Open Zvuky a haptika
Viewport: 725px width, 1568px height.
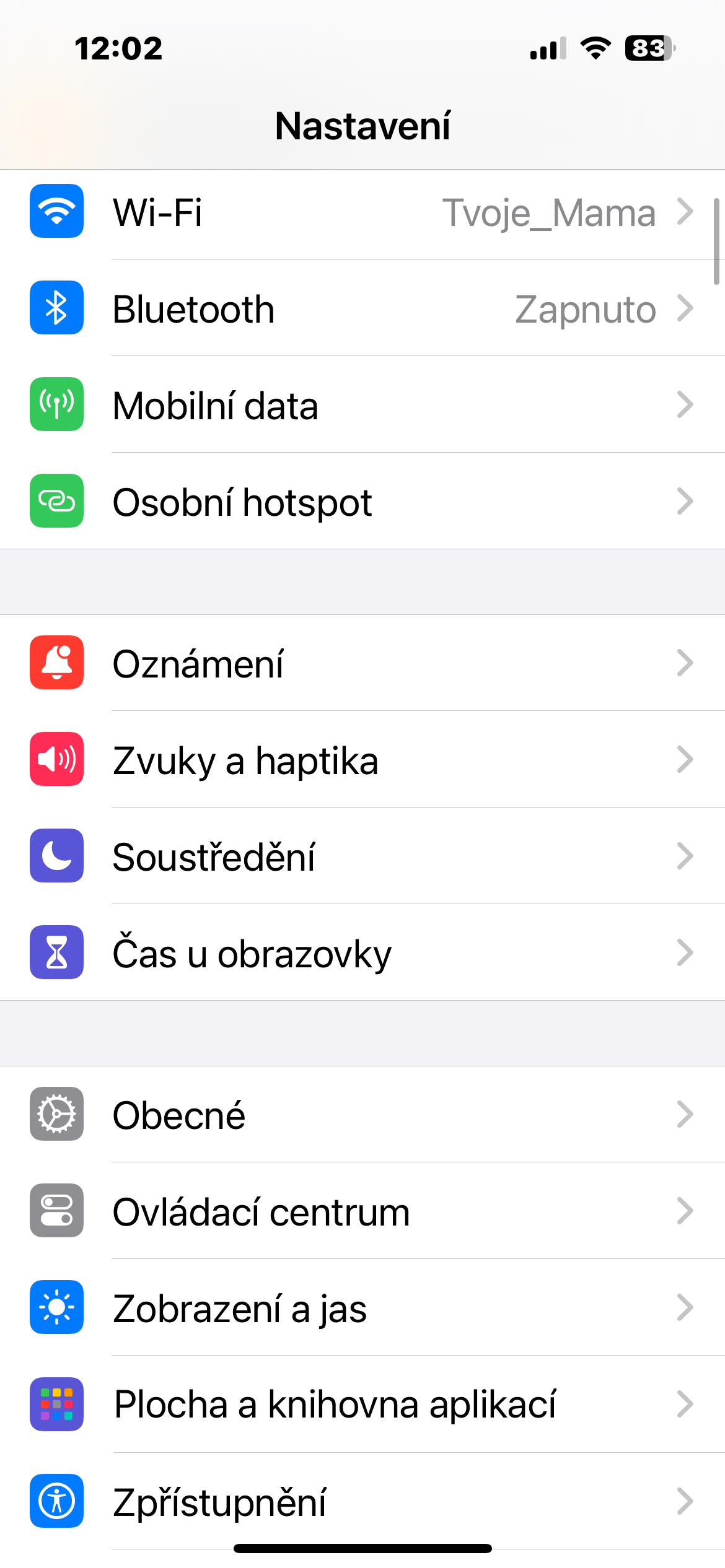(362, 760)
